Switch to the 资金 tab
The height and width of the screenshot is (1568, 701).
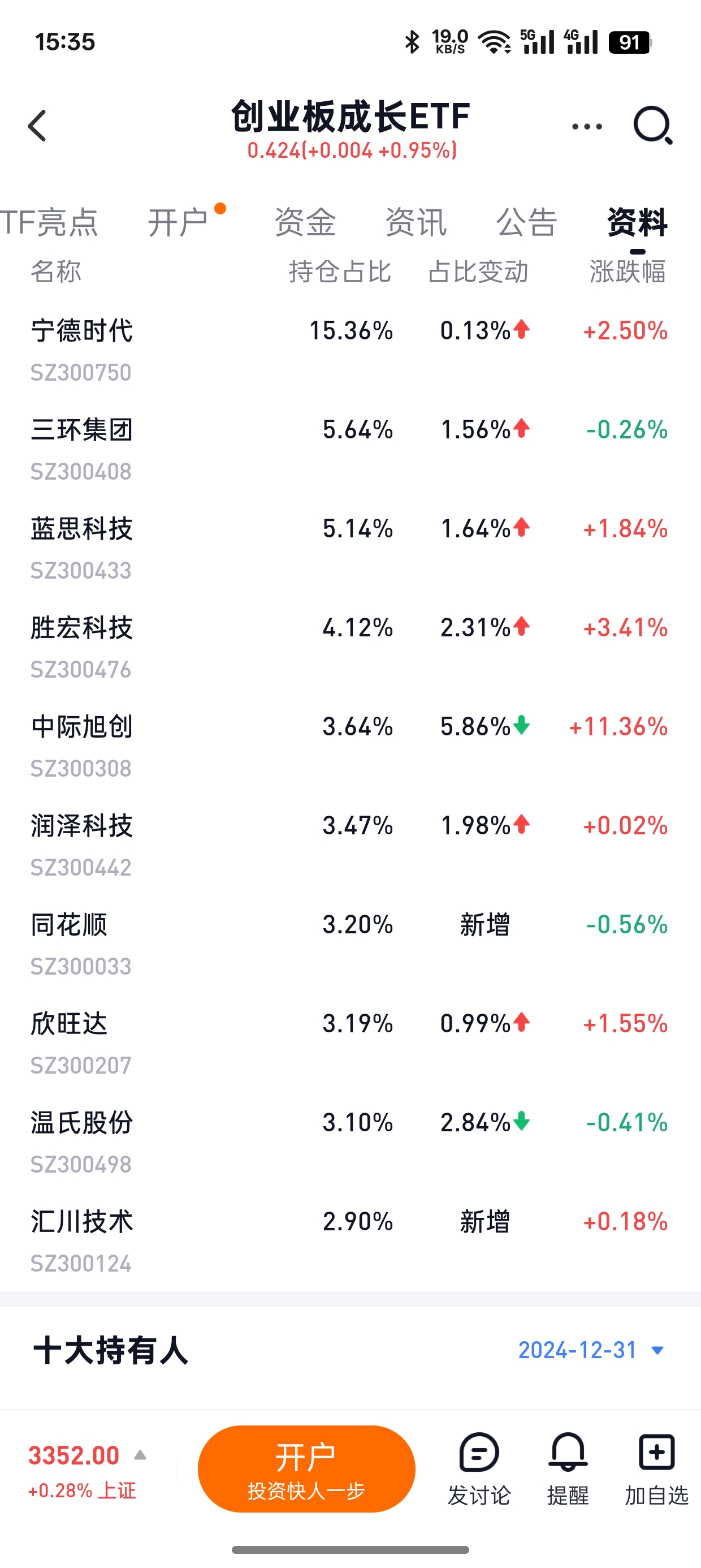(305, 222)
